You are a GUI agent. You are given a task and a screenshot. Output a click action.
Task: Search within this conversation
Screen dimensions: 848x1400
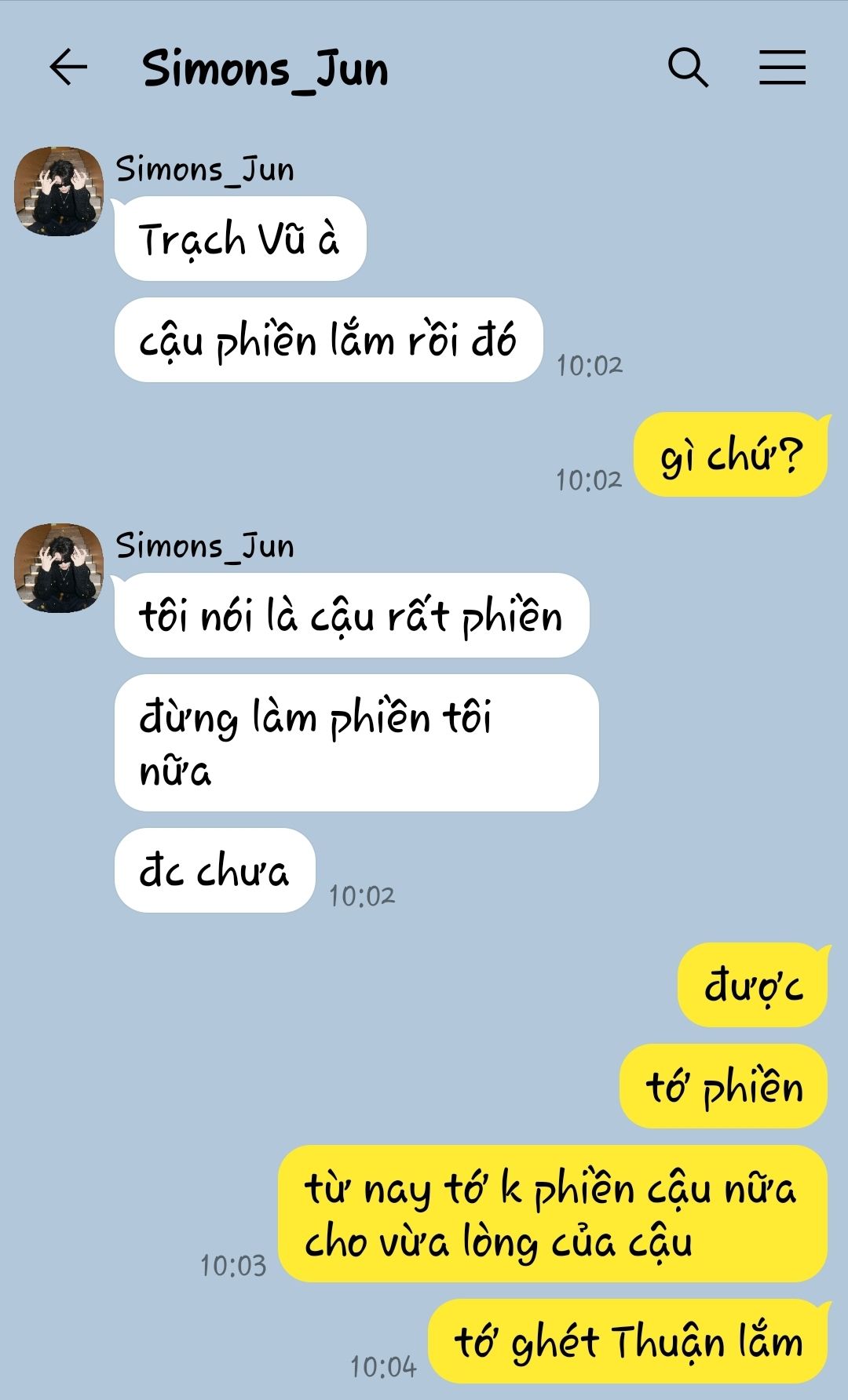click(x=688, y=67)
